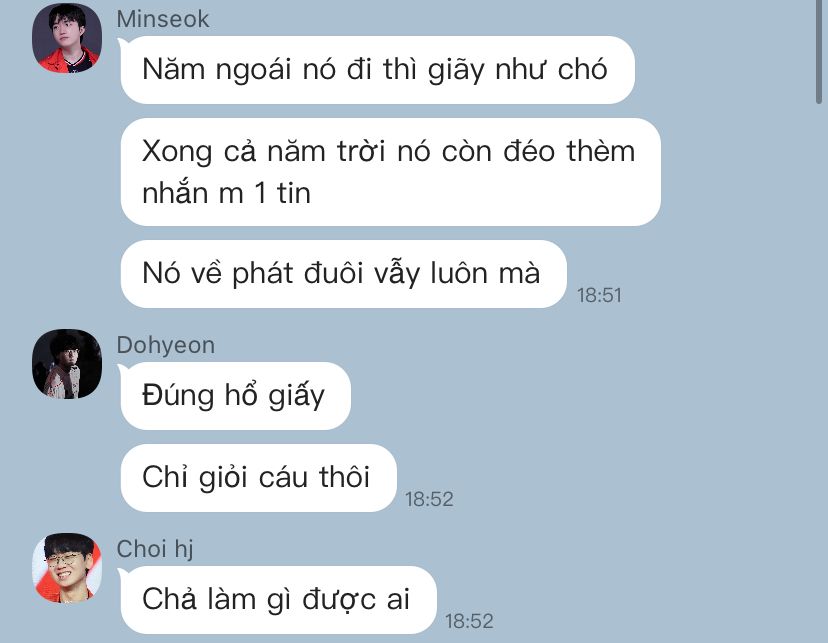Open Choi hj's profile picture
The width and height of the screenshot is (828, 643).
click(x=67, y=568)
